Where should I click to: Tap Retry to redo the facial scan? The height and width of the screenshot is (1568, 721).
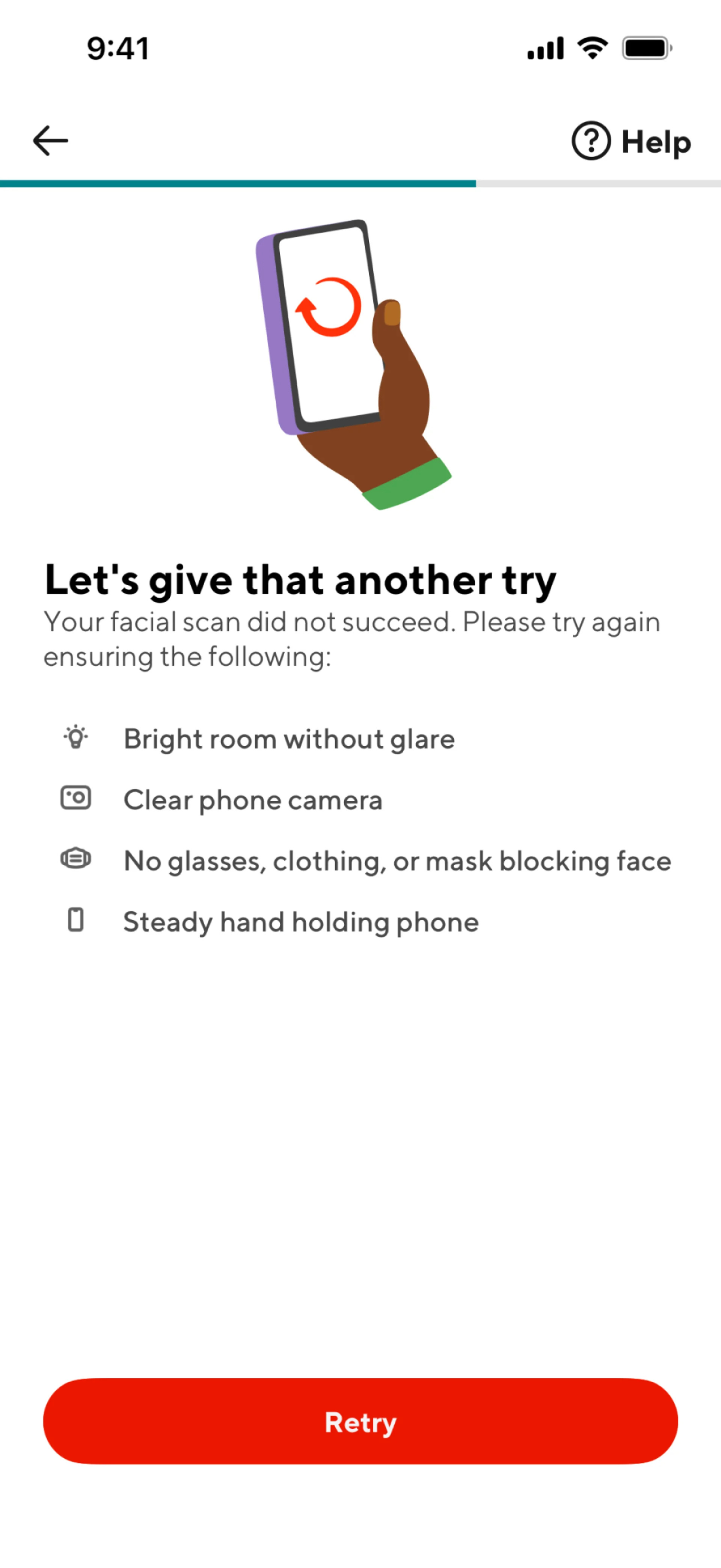tap(360, 1421)
